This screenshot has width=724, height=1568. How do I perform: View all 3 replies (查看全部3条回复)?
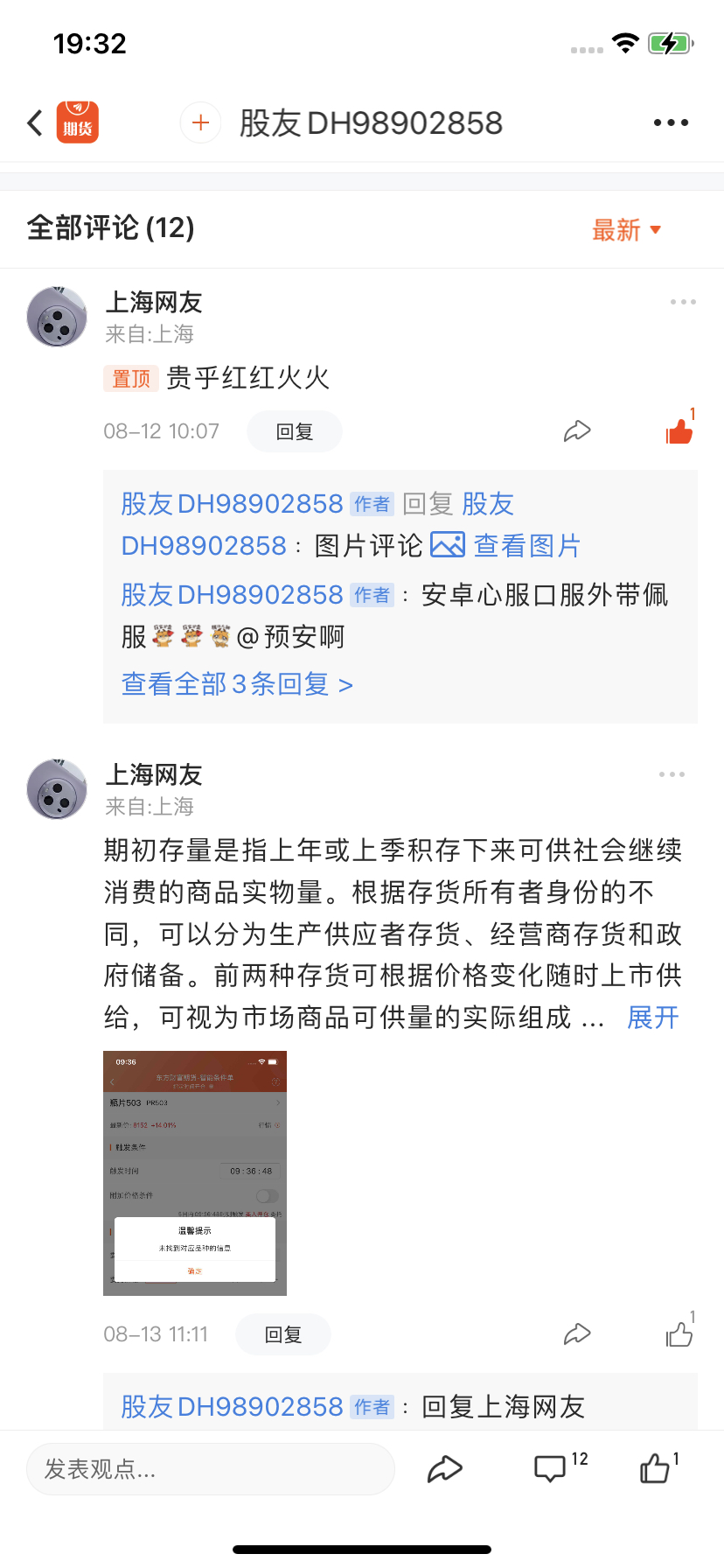tap(237, 684)
